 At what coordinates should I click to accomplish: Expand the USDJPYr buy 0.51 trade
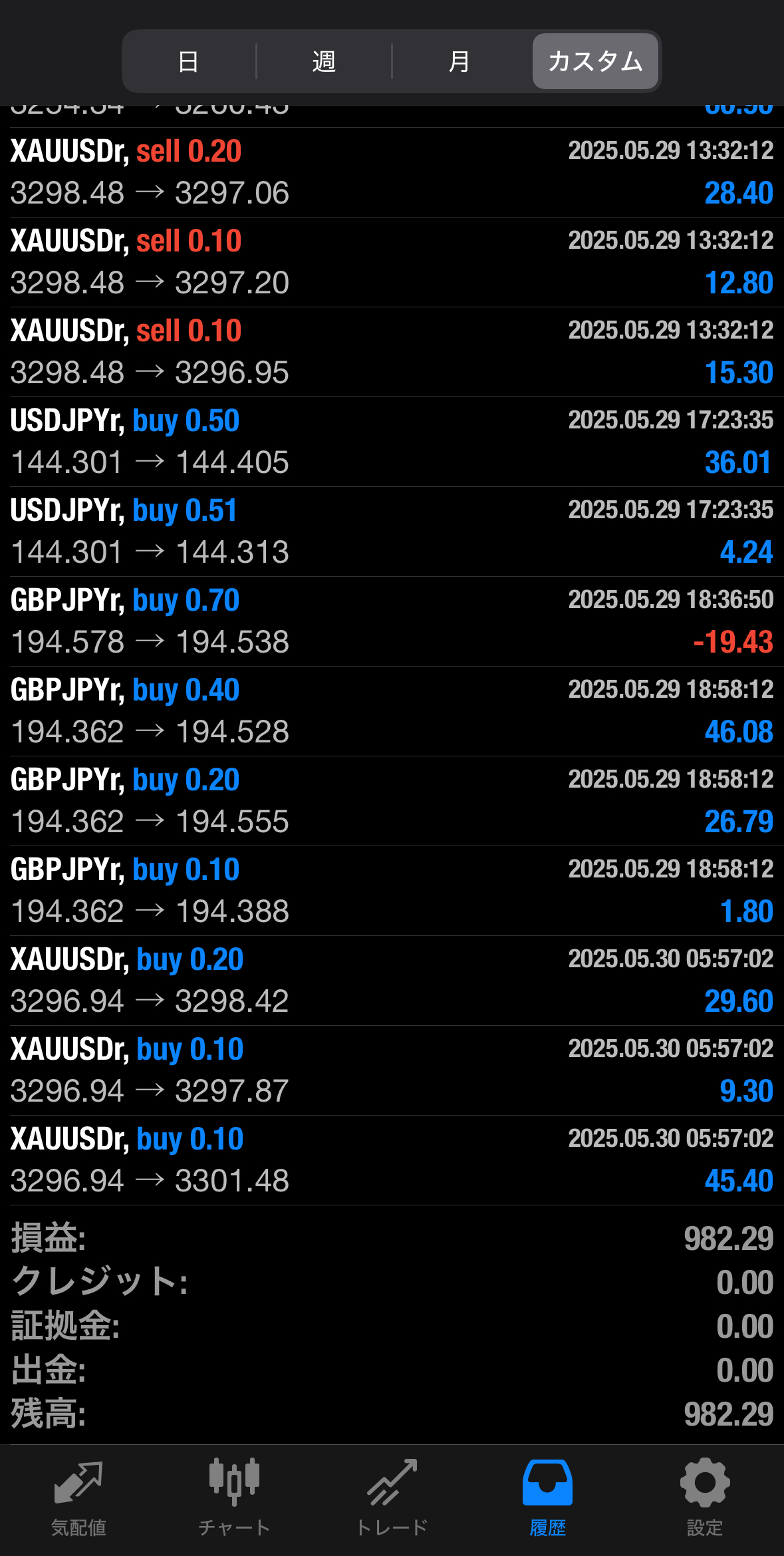coord(392,532)
